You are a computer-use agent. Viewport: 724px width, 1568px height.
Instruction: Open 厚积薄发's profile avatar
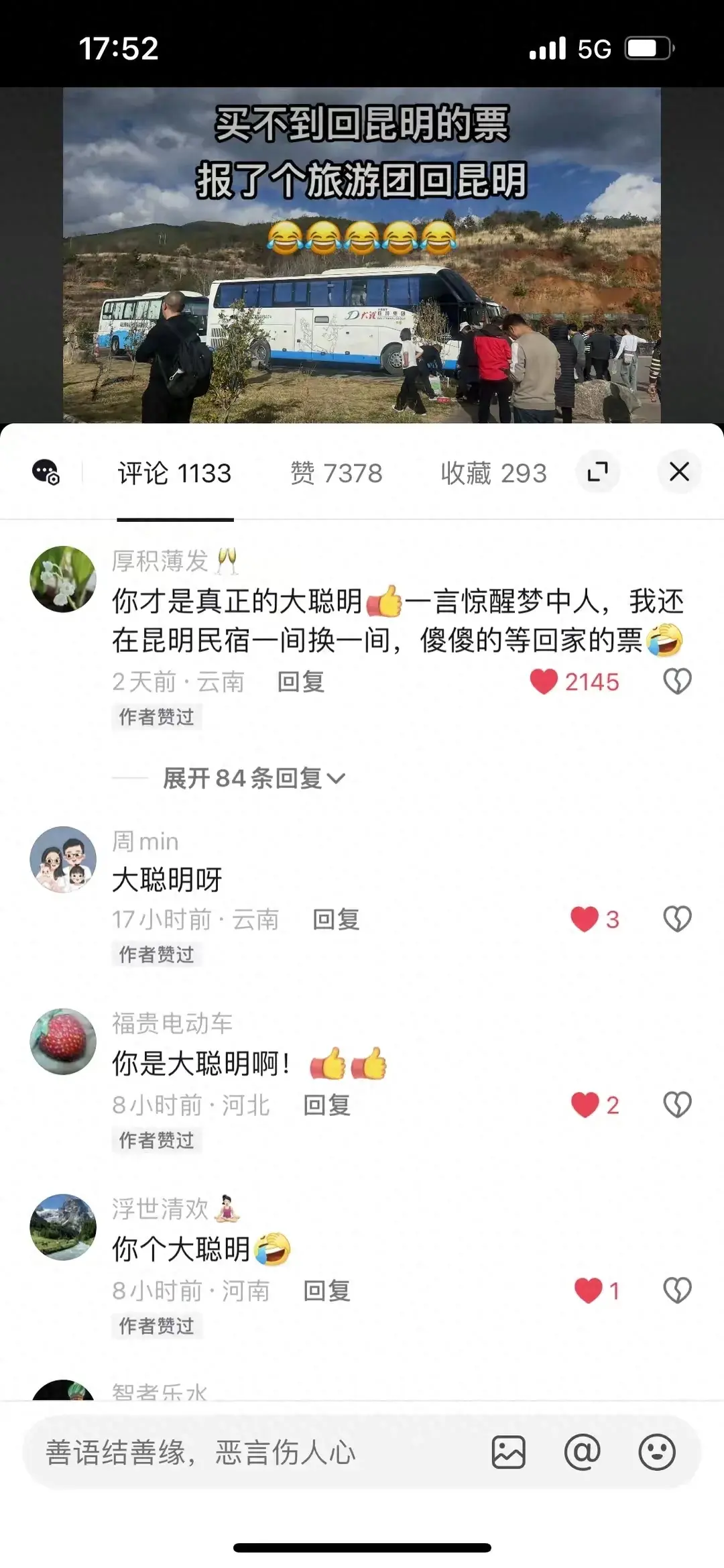pyautogui.click(x=63, y=579)
